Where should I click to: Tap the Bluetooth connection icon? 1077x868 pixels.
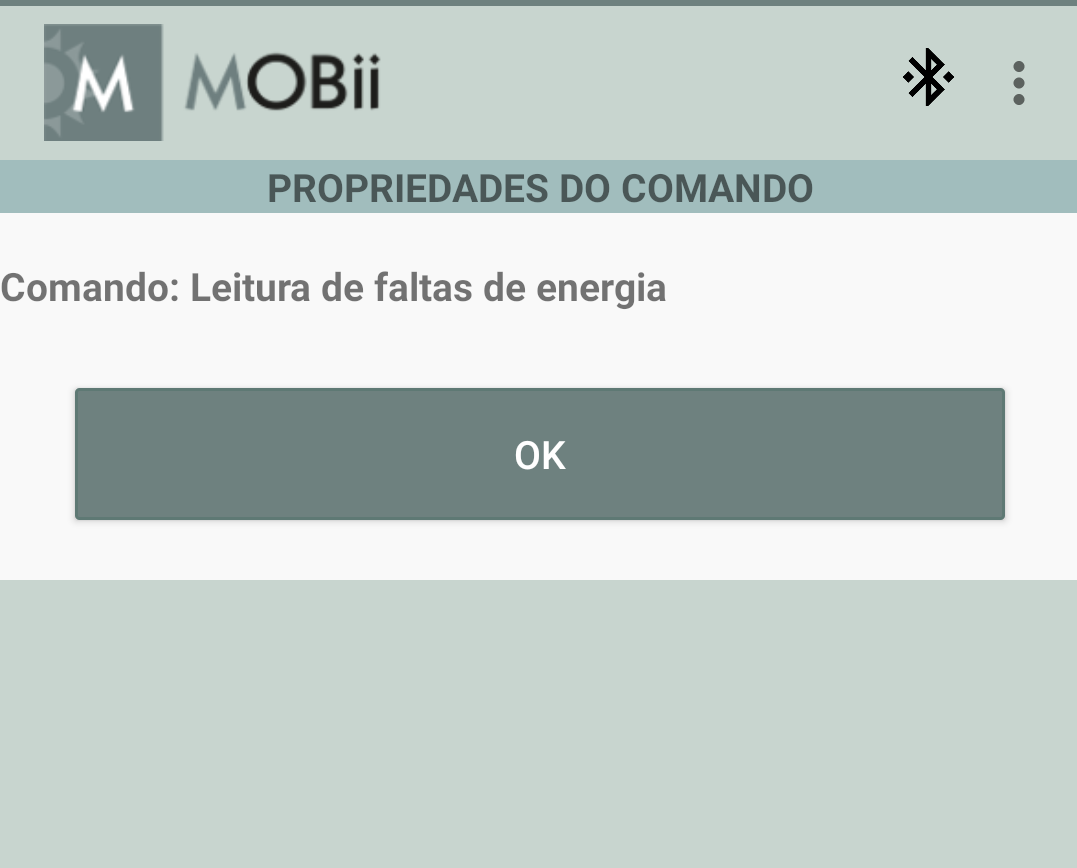click(x=927, y=78)
